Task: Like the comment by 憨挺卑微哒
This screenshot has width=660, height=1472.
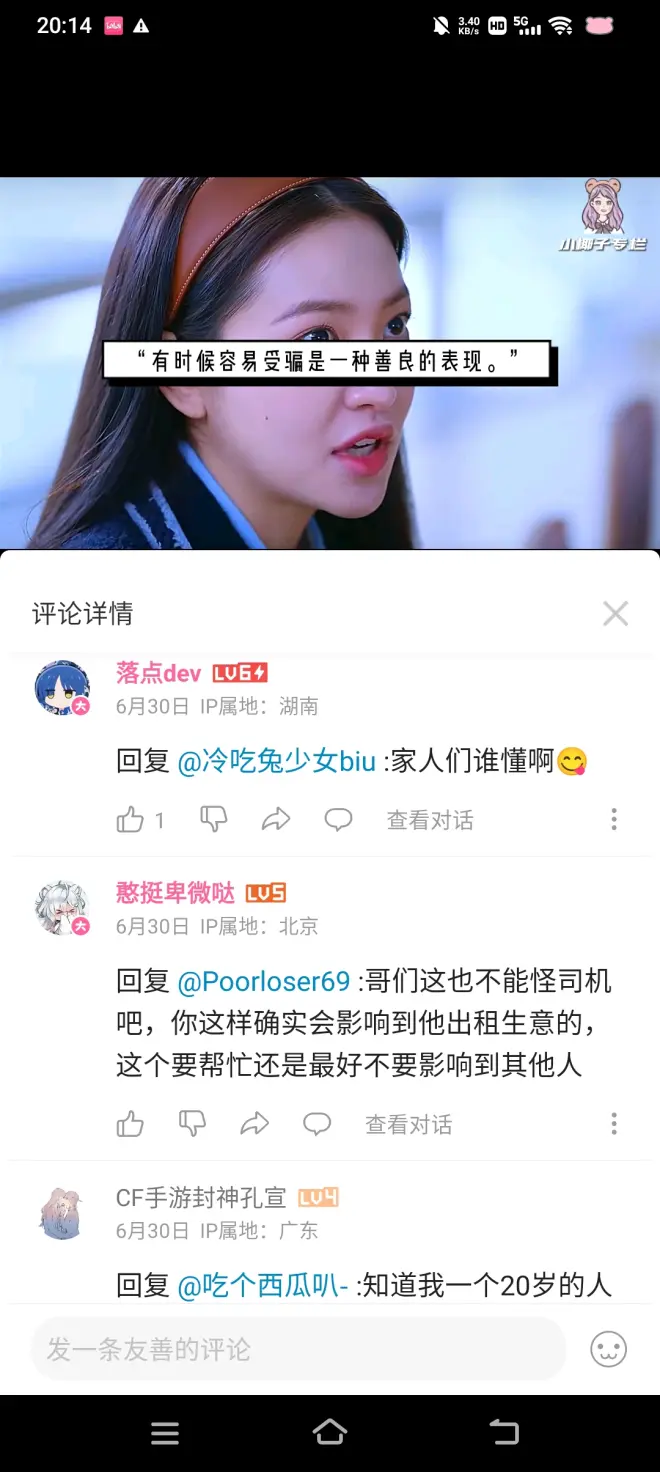Action: pos(131,1125)
